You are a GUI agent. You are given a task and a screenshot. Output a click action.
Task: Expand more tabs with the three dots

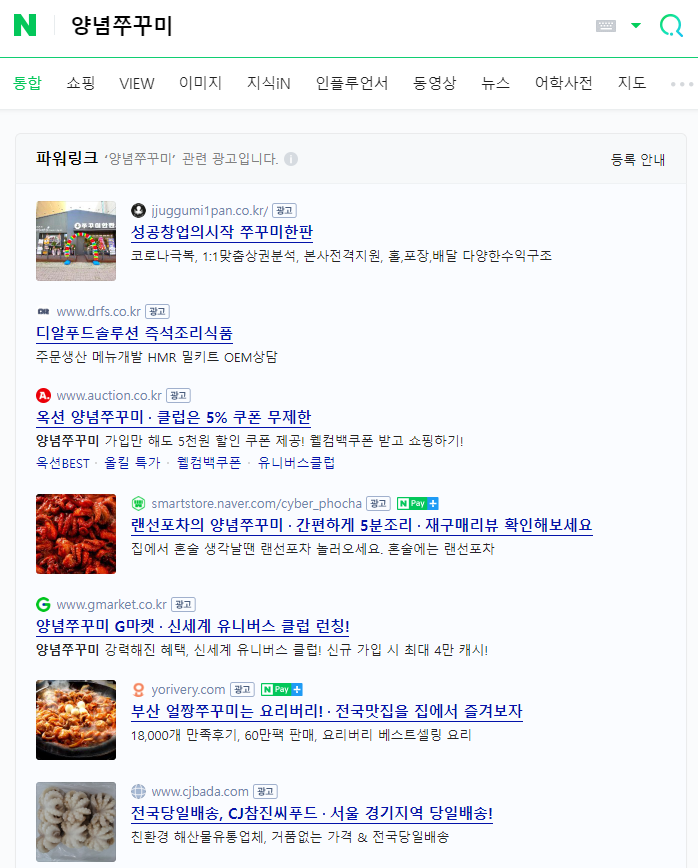681,83
